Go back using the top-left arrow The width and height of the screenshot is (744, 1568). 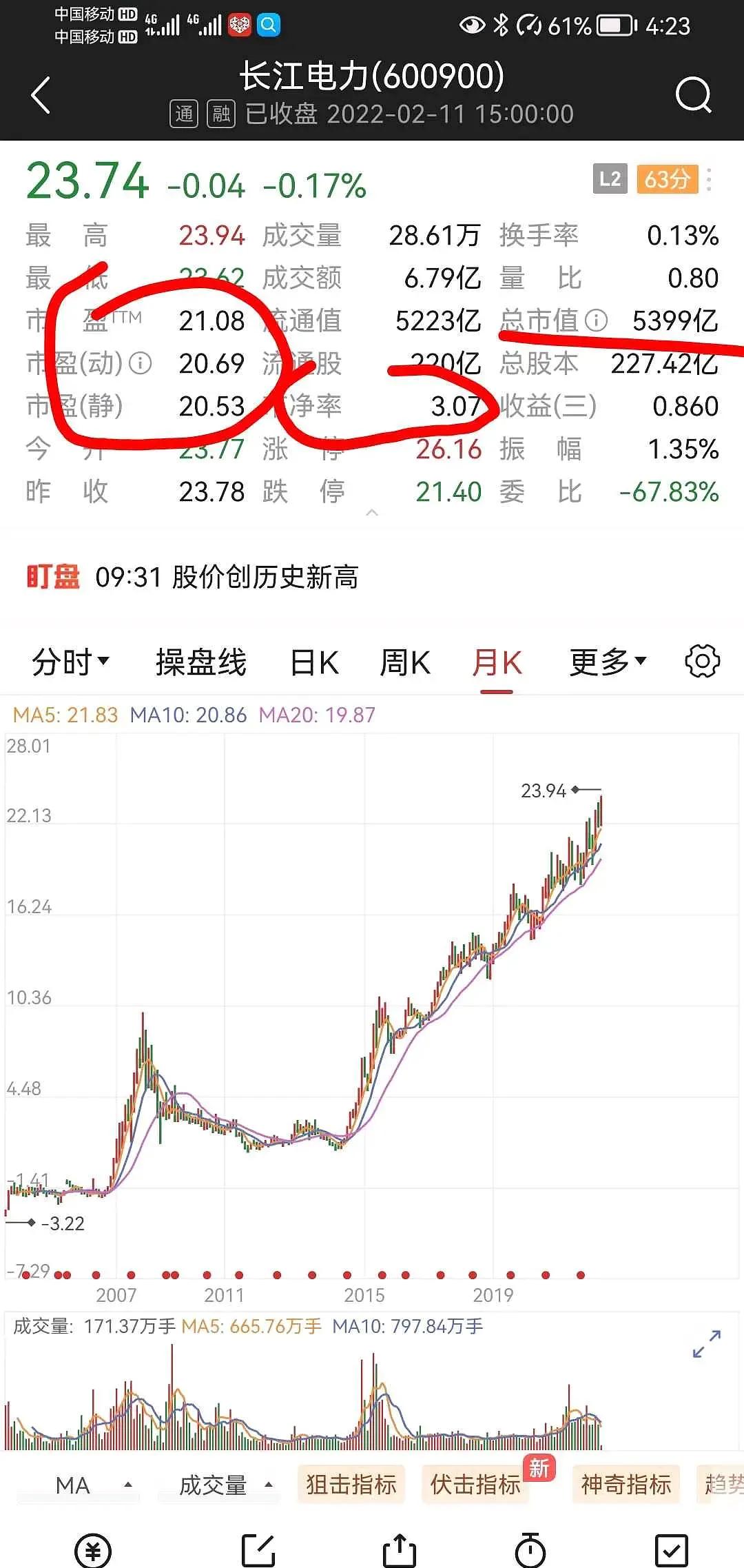point(41,95)
